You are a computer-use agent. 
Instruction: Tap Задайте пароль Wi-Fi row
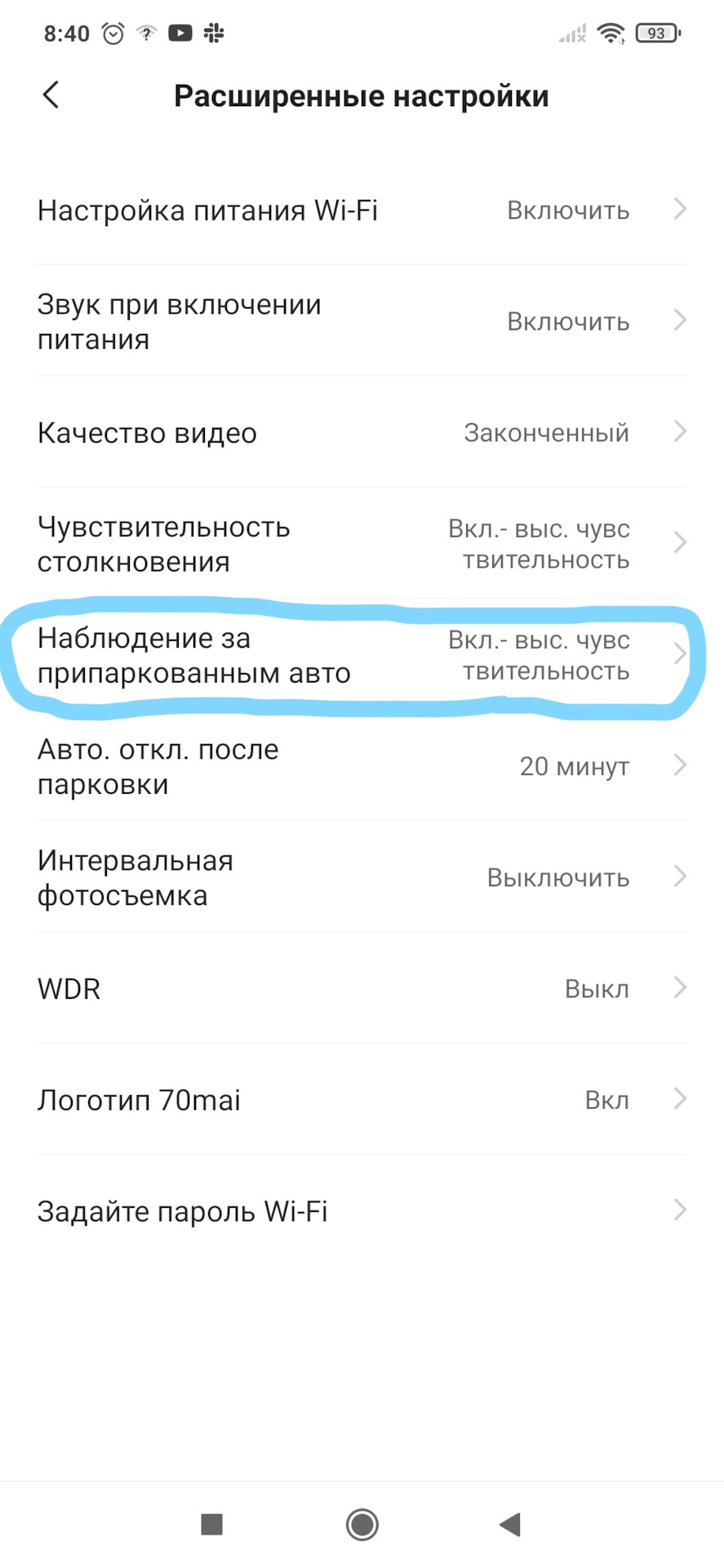(362, 1210)
